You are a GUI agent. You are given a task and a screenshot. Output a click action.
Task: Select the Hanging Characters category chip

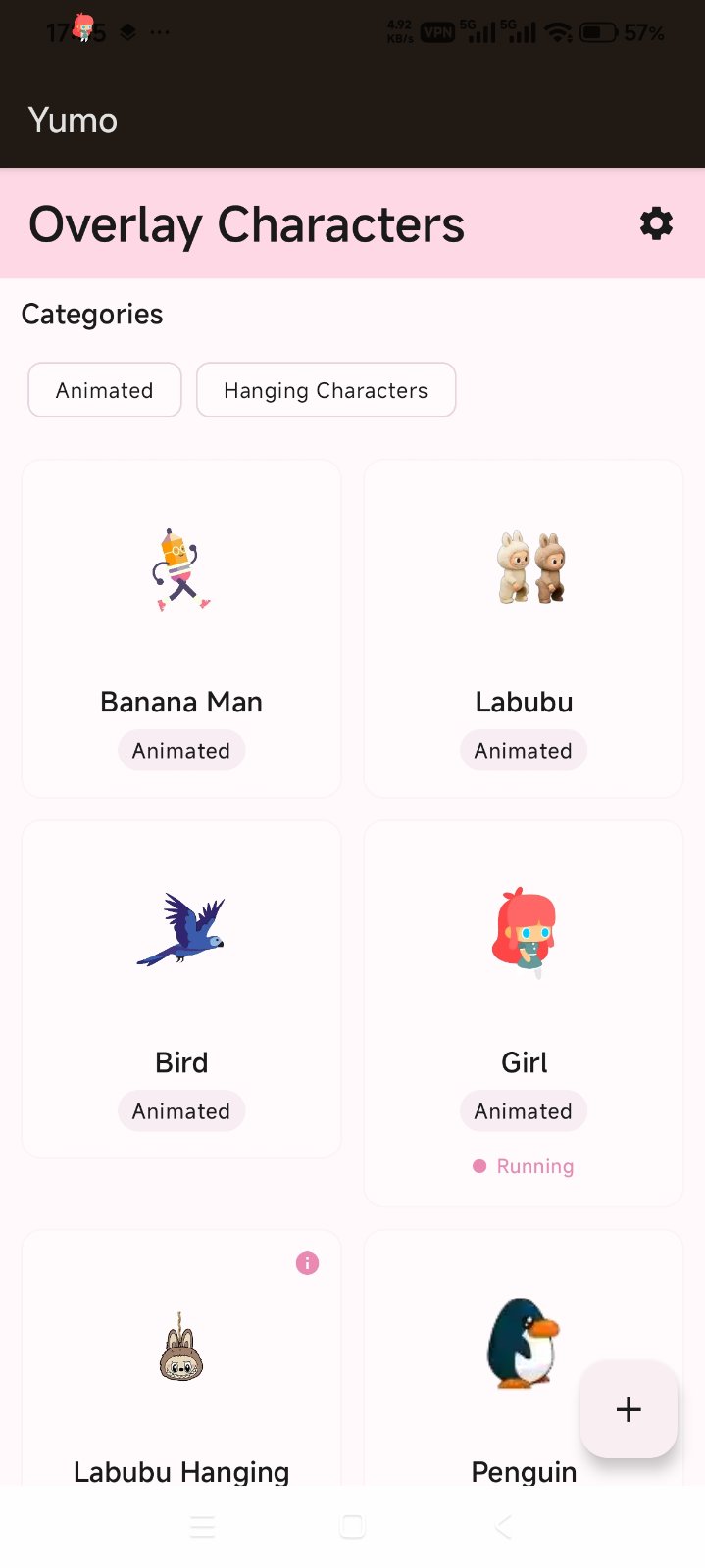tap(326, 390)
